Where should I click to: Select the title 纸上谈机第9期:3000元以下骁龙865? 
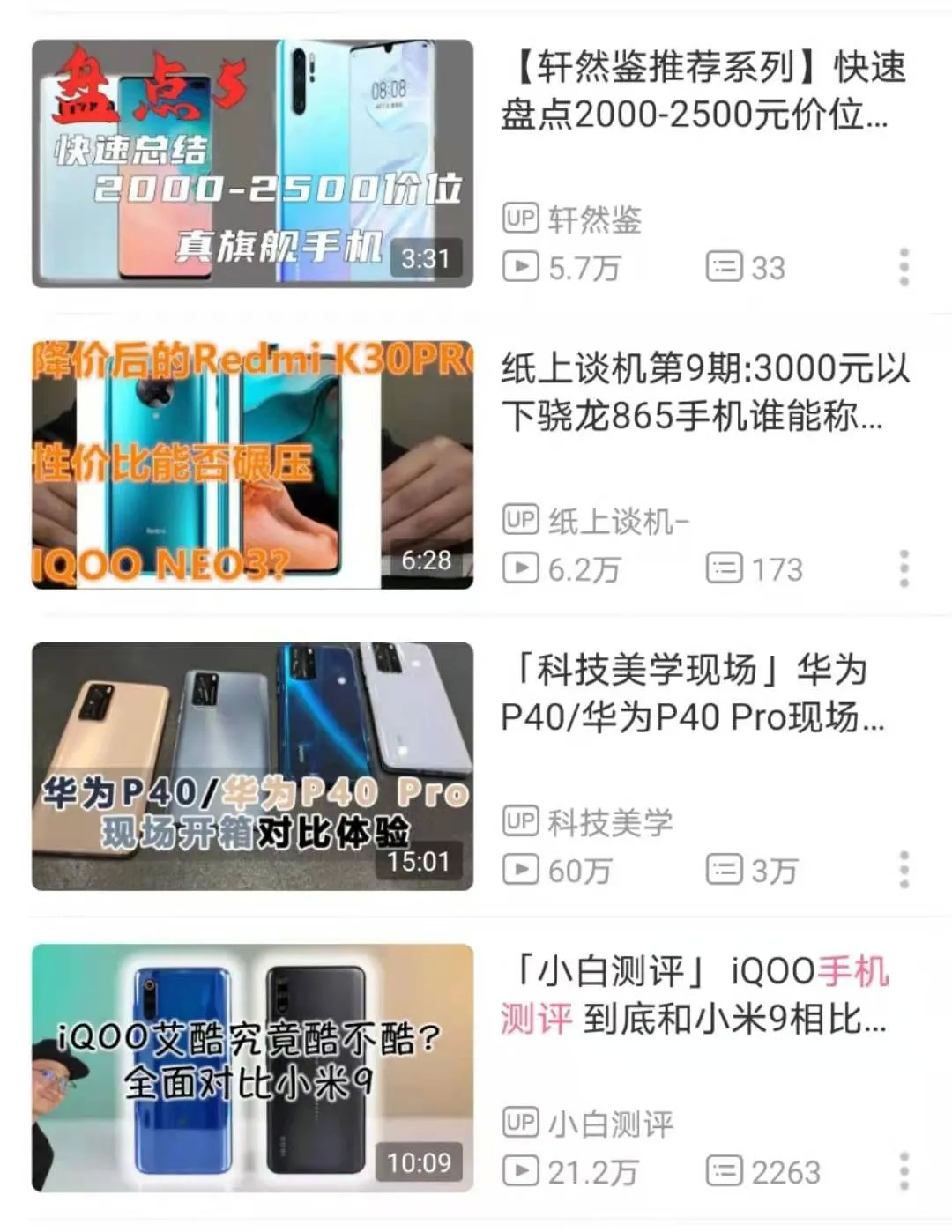703,392
